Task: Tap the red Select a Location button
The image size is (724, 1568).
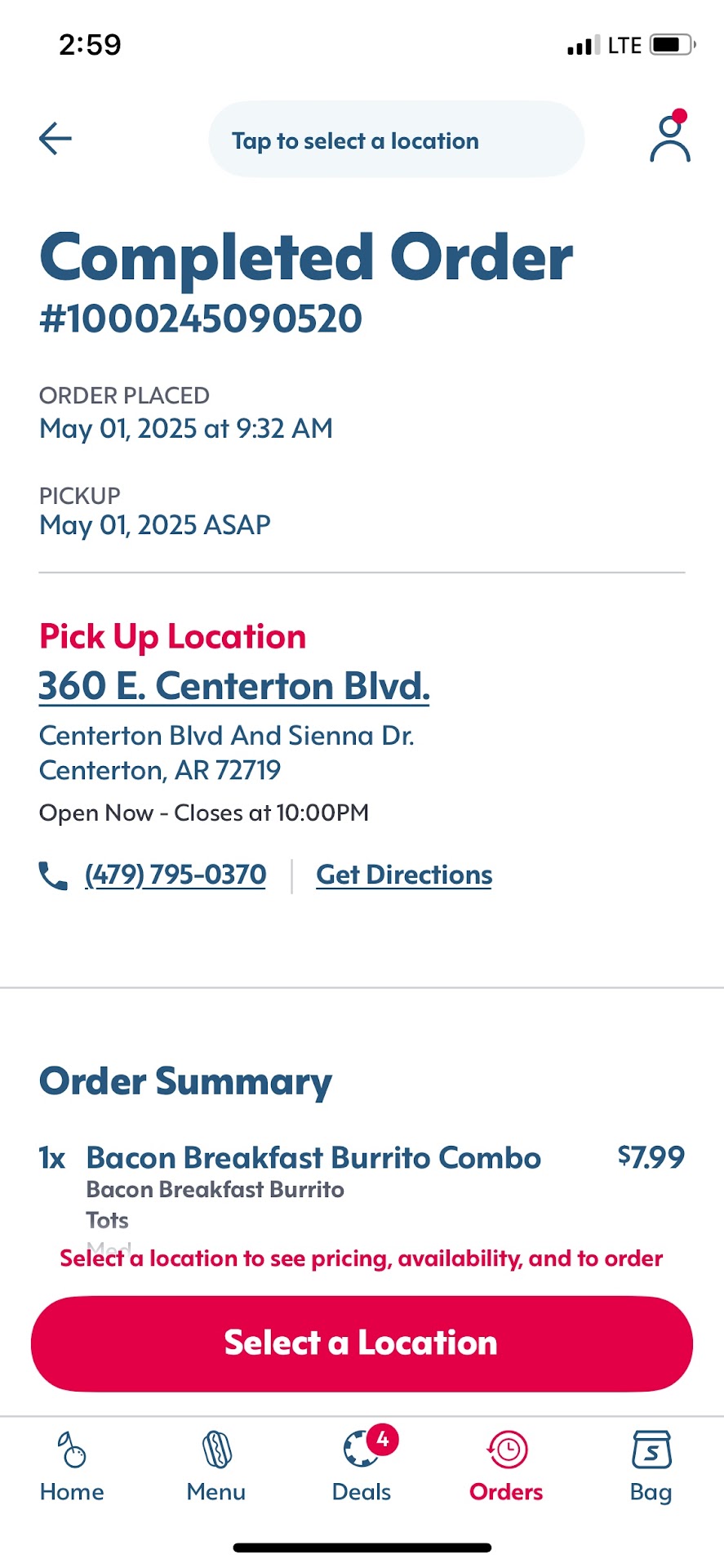Action: [x=362, y=1343]
